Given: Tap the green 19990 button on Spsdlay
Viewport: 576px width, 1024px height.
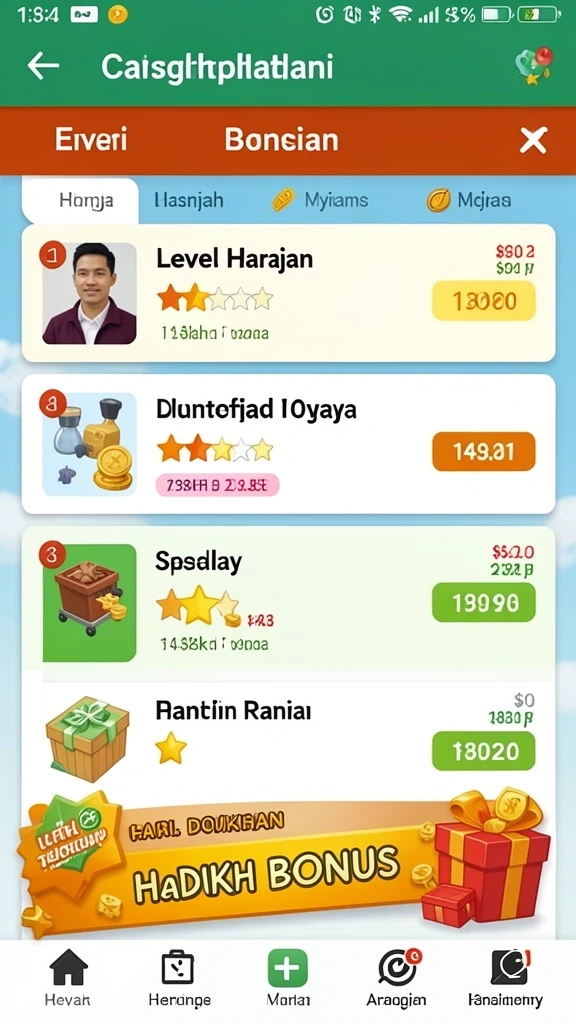Looking at the screenshot, I should [x=484, y=602].
